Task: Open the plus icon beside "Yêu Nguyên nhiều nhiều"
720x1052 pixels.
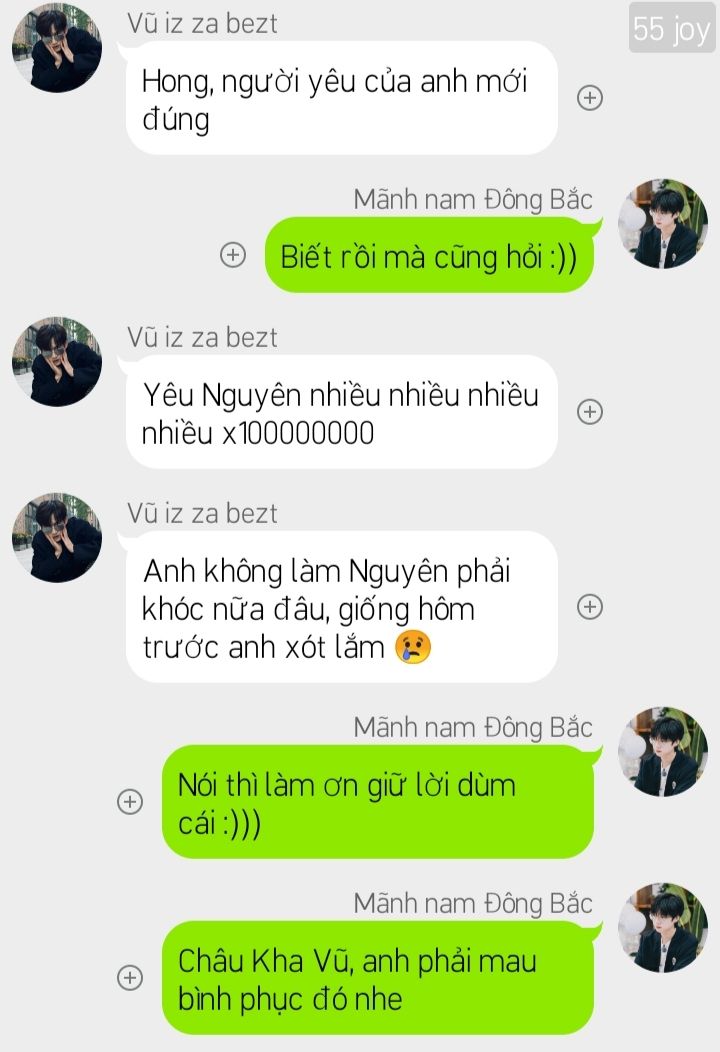Action: pos(591,411)
